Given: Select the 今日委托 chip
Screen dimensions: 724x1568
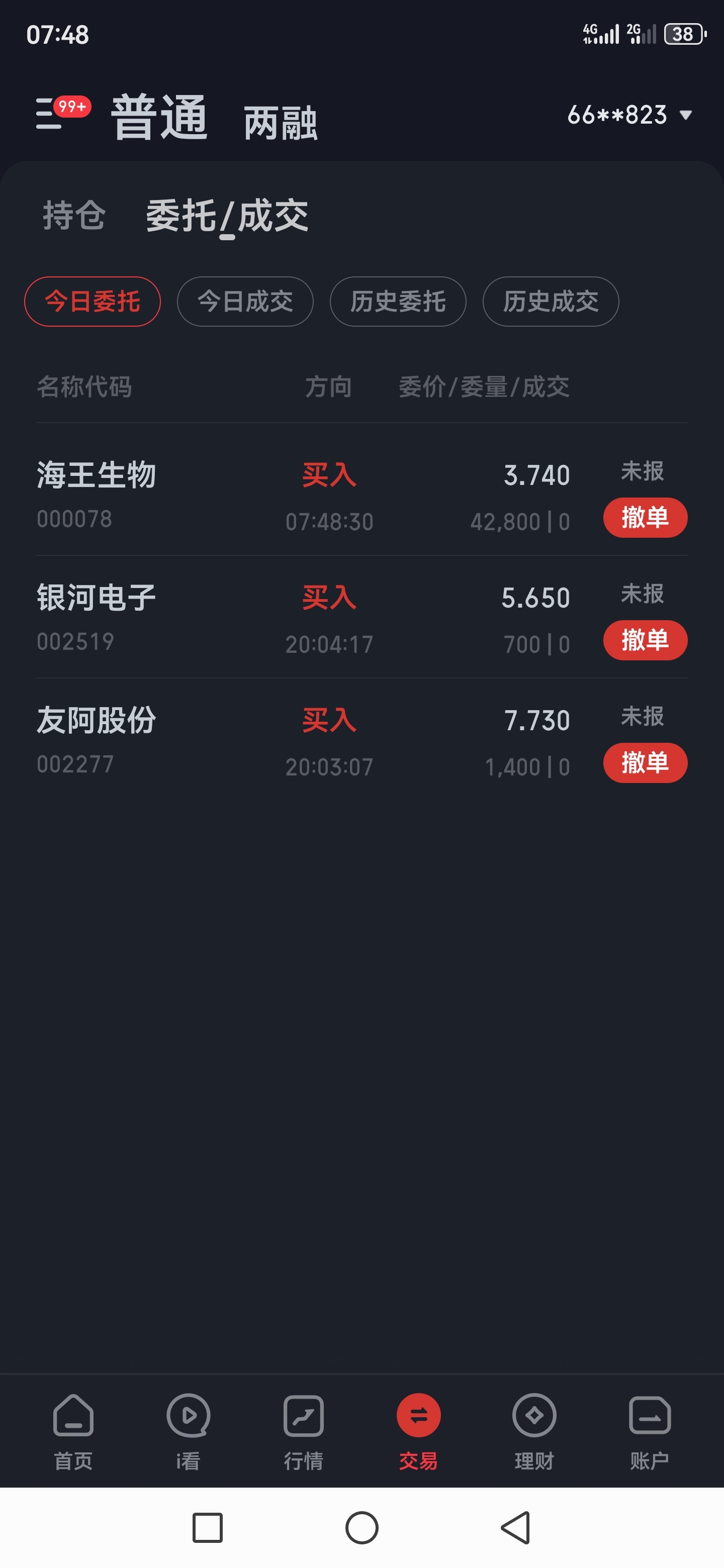Looking at the screenshot, I should point(93,302).
